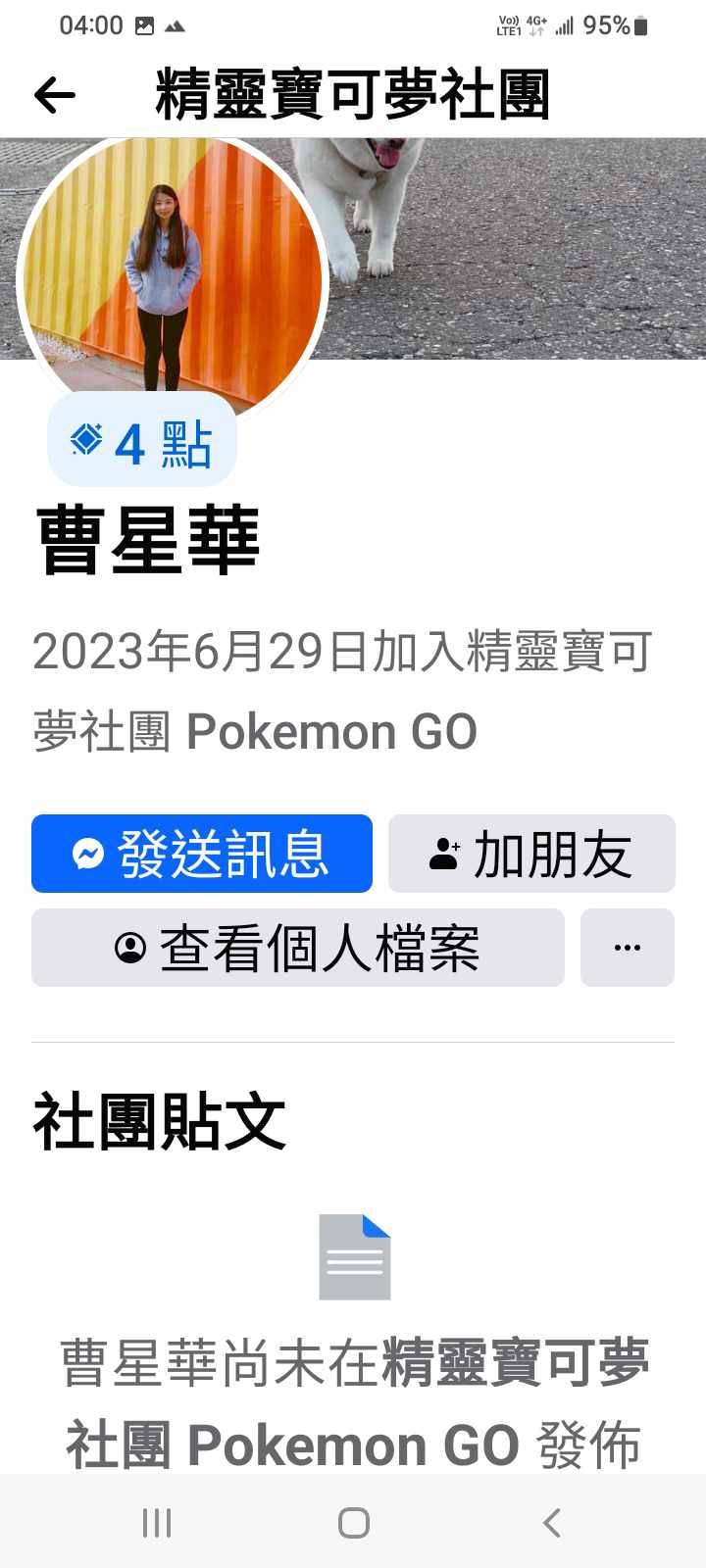706x1568 pixels.
Task: Open the three-dot more options button
Action: click(628, 948)
